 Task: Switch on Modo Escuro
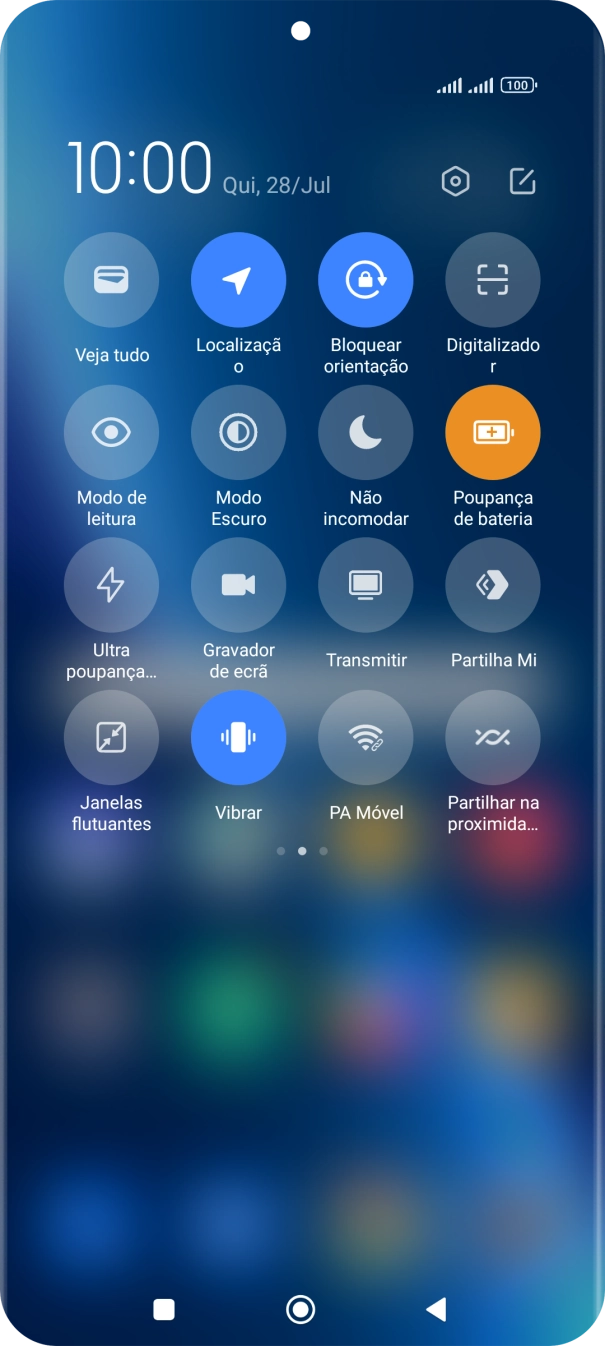tap(238, 432)
